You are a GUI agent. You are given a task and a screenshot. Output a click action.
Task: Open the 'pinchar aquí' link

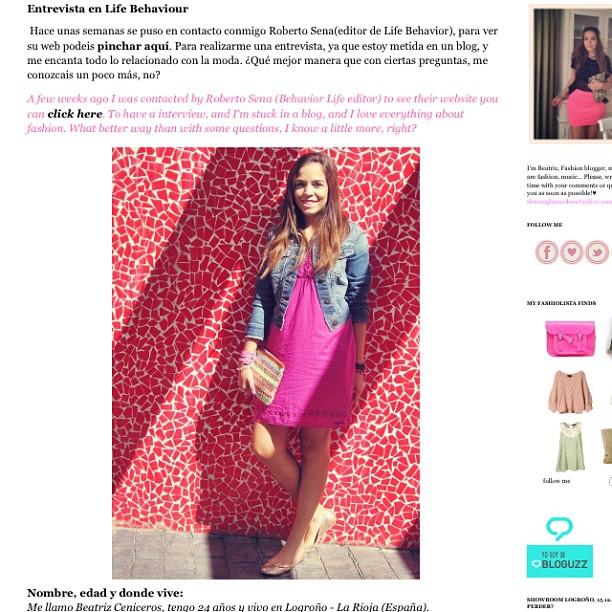pos(133,46)
